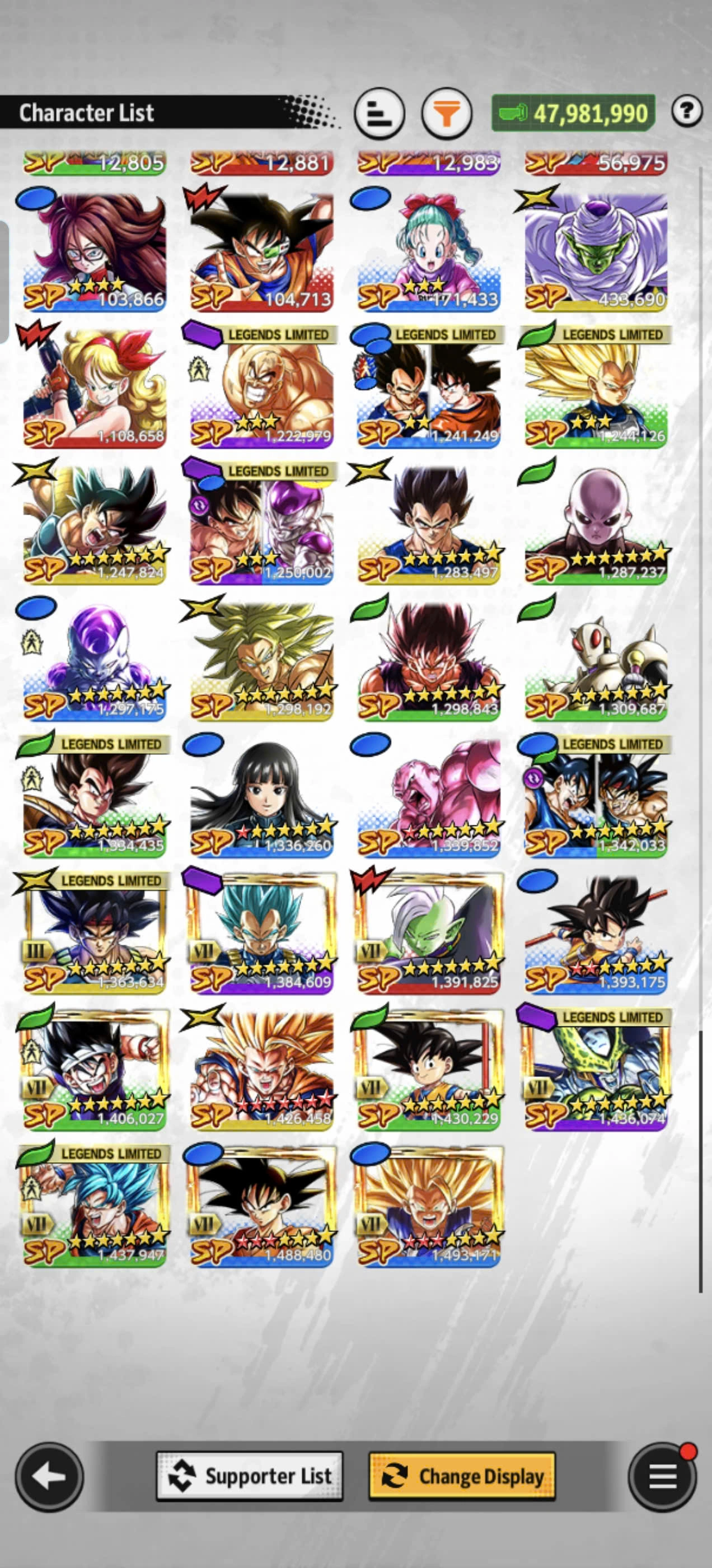View the Legends Limited card with 1,437,947
This screenshot has width=712, height=1568.
click(x=95, y=1206)
